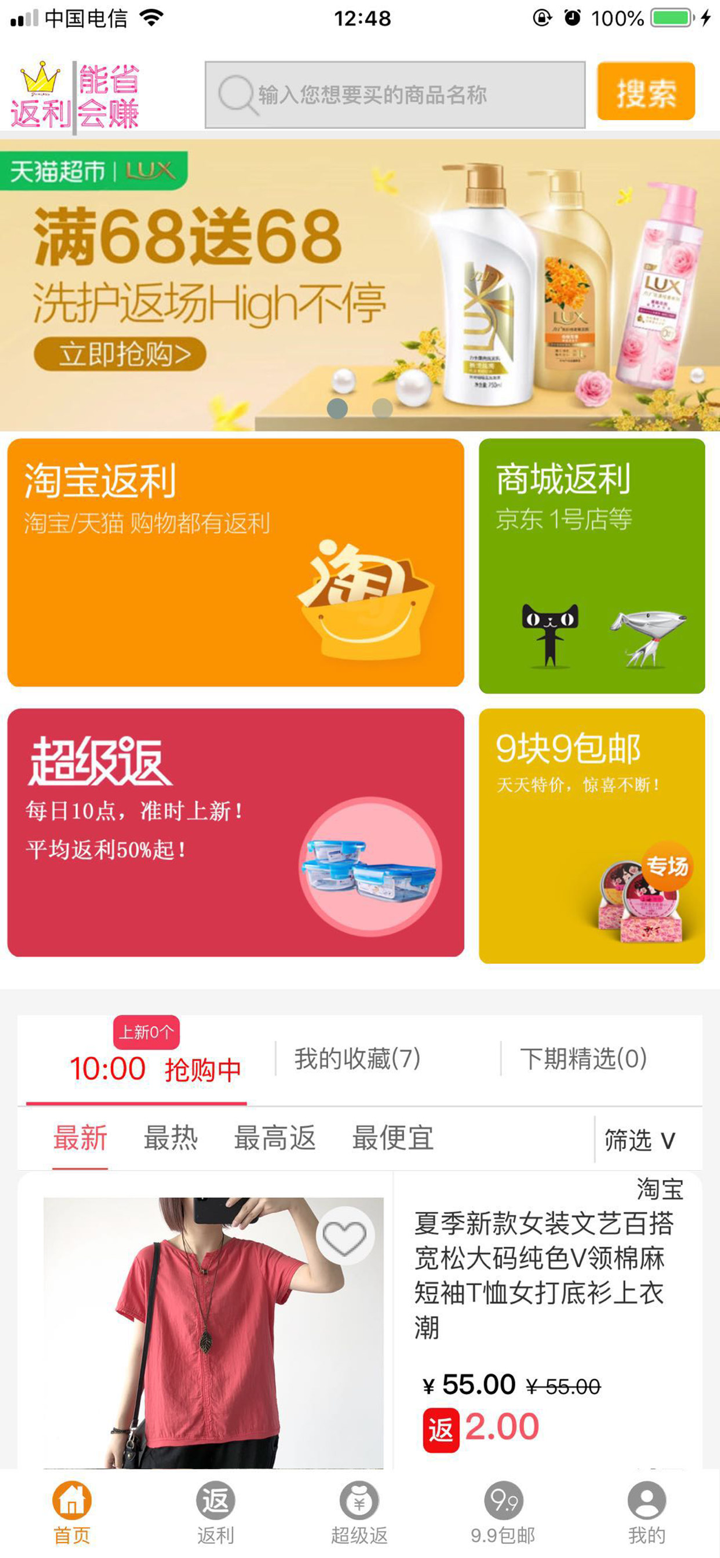Switch sorting to 最便宜
The height and width of the screenshot is (1558, 720).
pos(392,1138)
